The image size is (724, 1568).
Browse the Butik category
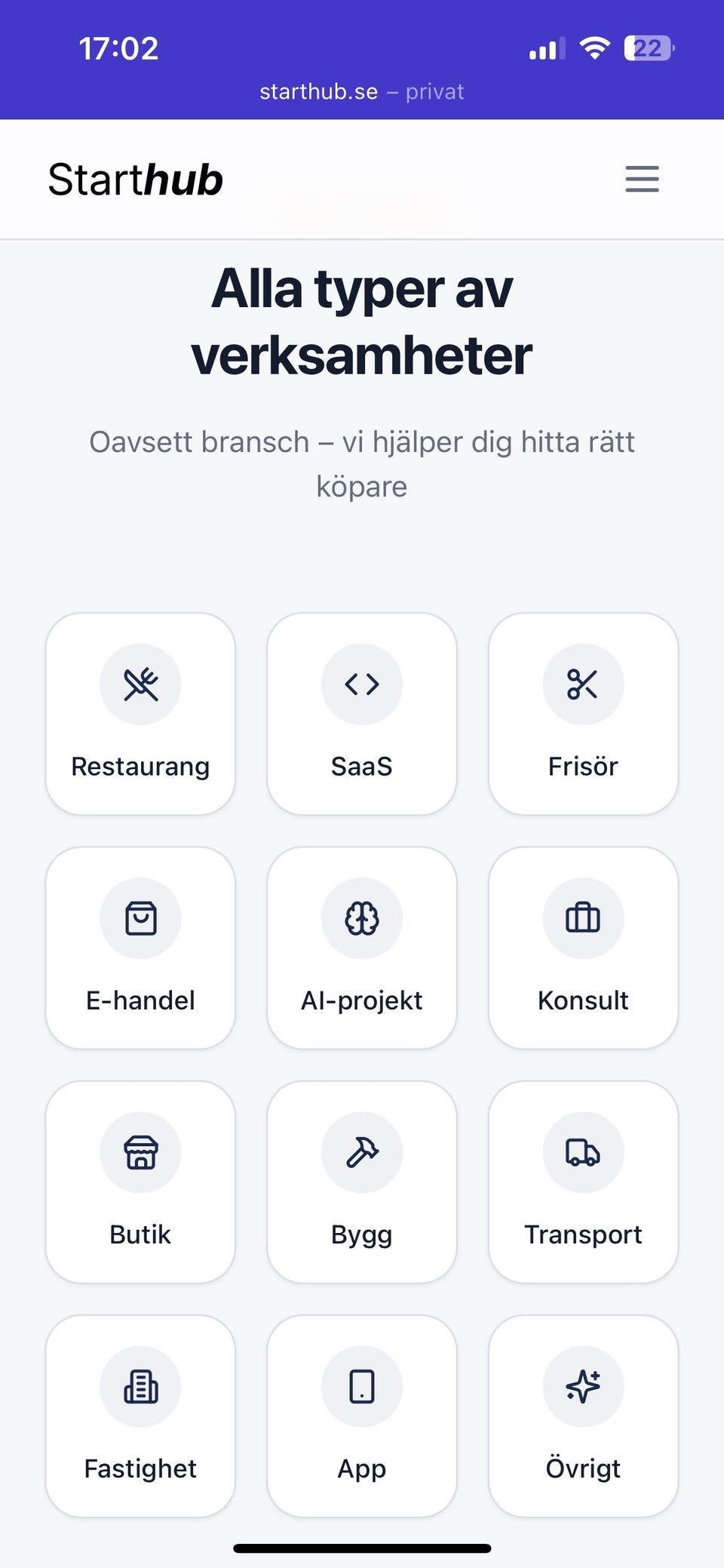click(140, 1182)
